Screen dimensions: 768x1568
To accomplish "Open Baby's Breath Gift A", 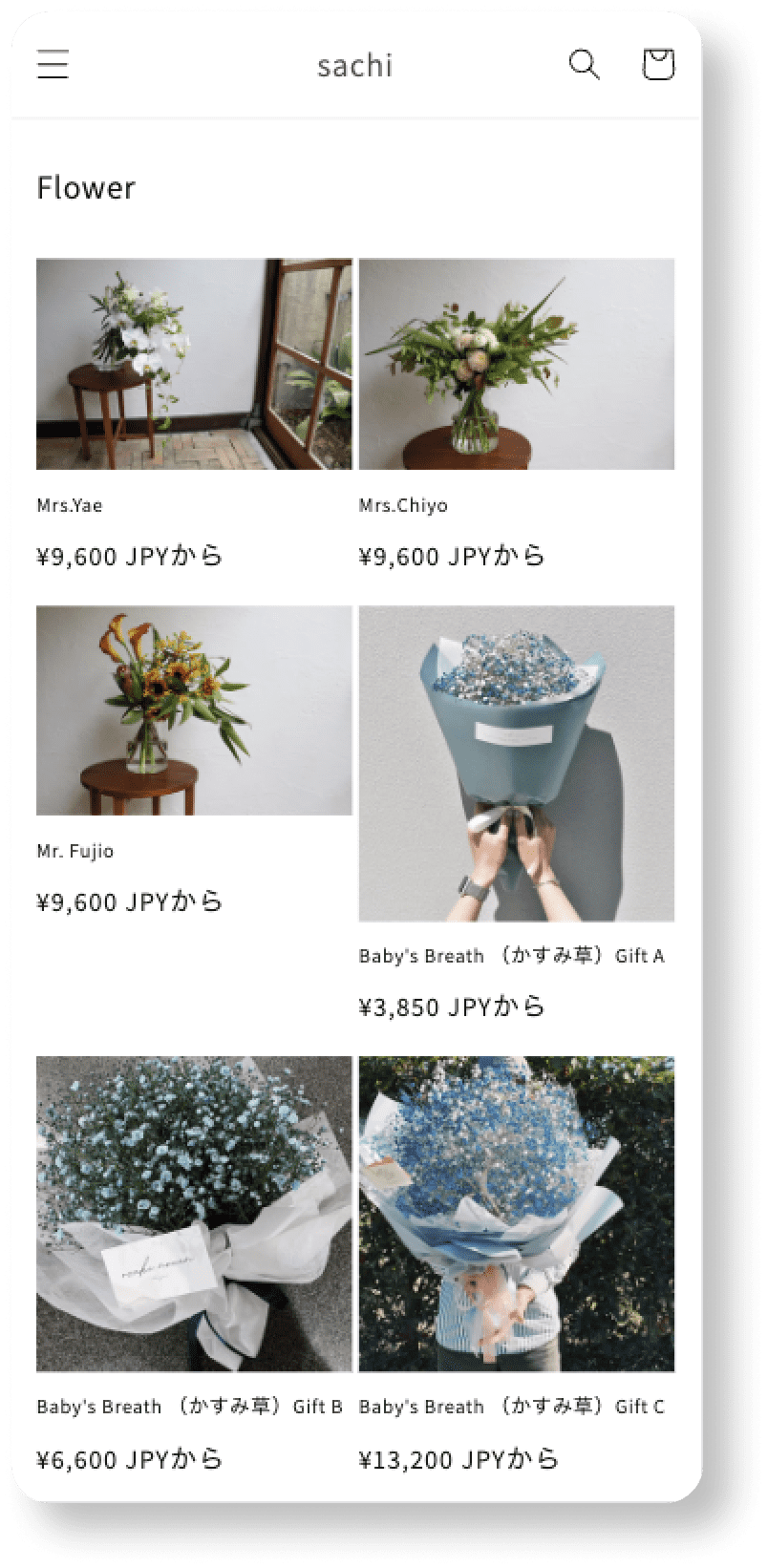I will (516, 764).
